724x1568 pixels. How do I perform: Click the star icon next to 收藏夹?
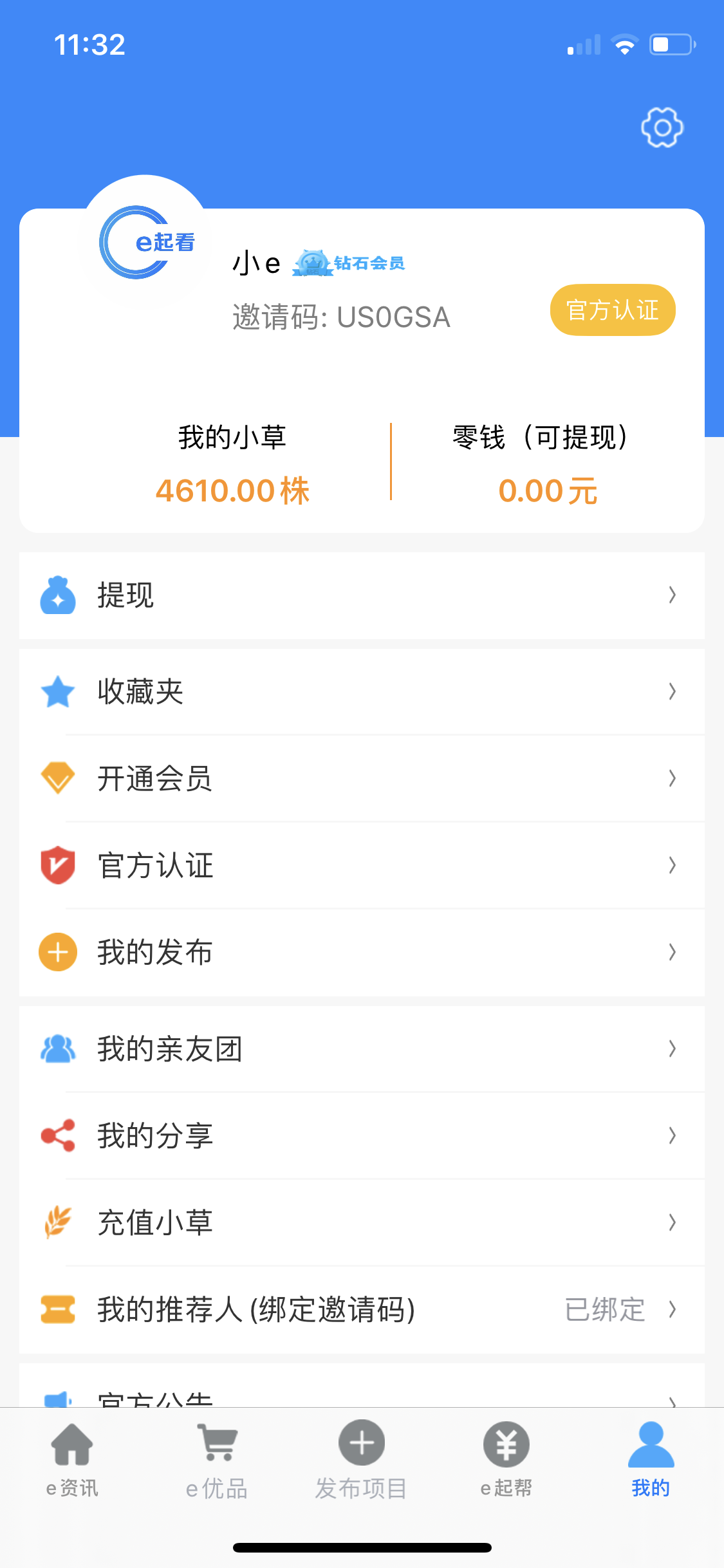pos(57,692)
